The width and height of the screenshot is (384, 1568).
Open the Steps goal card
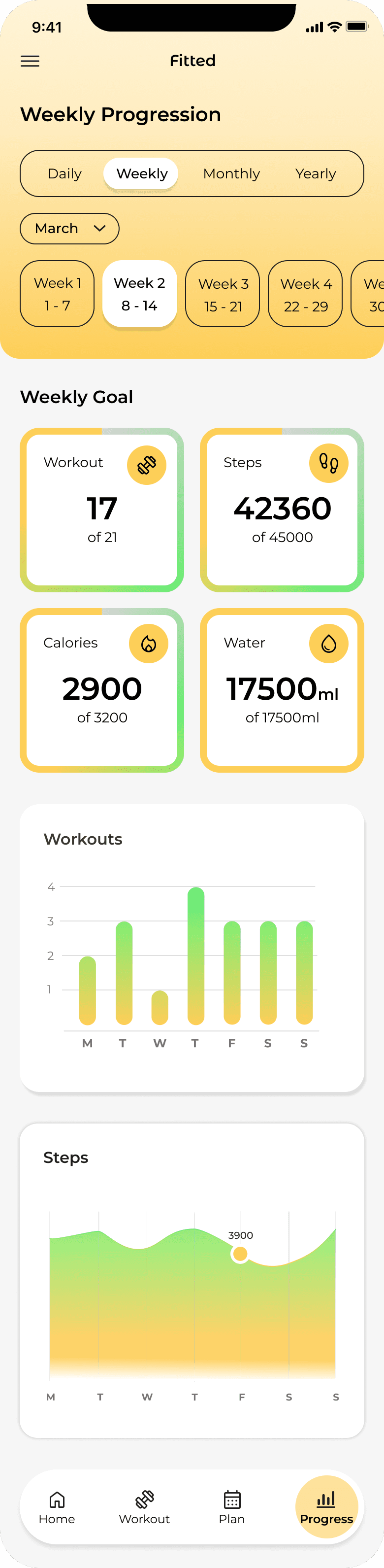pyautogui.click(x=282, y=510)
